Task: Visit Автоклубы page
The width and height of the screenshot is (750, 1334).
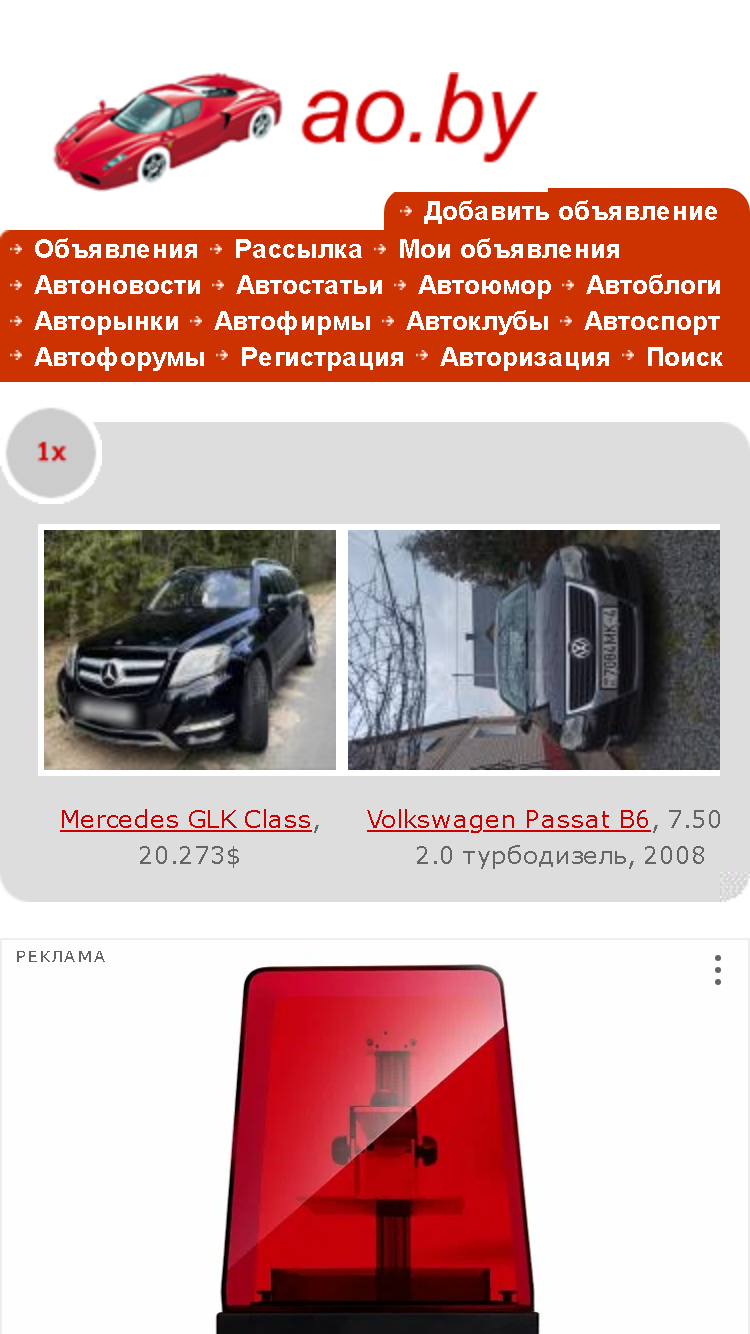Action: click(x=478, y=321)
